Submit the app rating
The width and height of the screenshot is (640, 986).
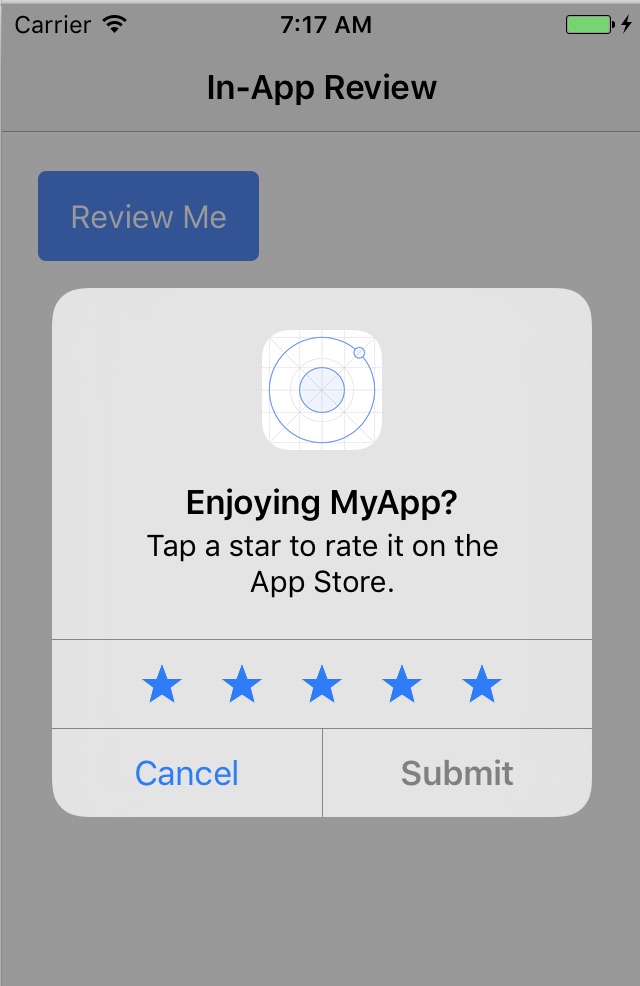[457, 773]
